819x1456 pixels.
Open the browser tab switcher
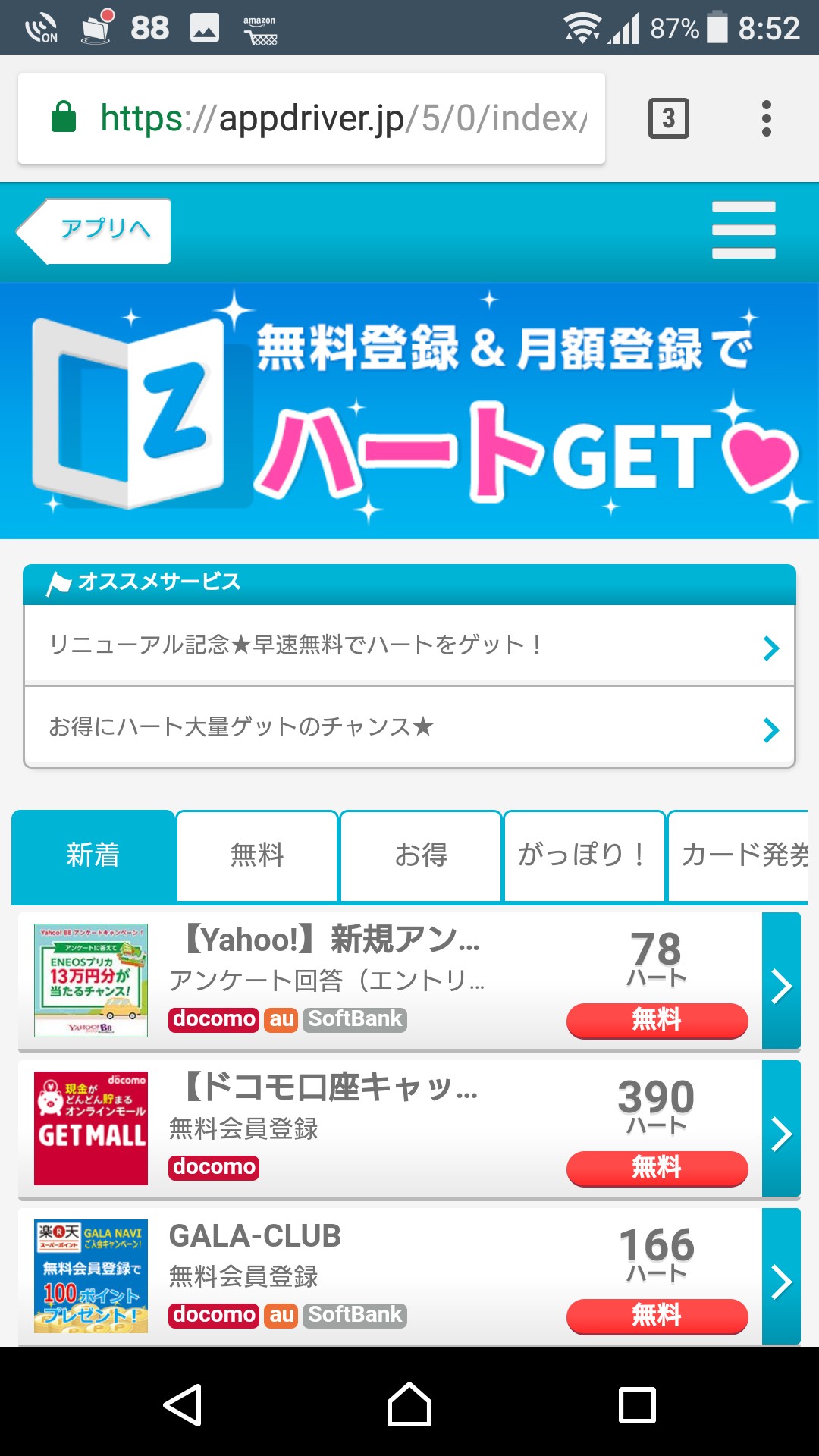tap(668, 118)
